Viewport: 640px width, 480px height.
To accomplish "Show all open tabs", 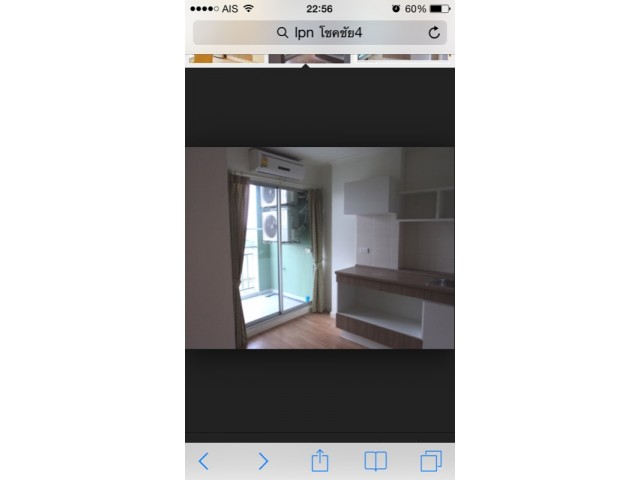I will (431, 461).
